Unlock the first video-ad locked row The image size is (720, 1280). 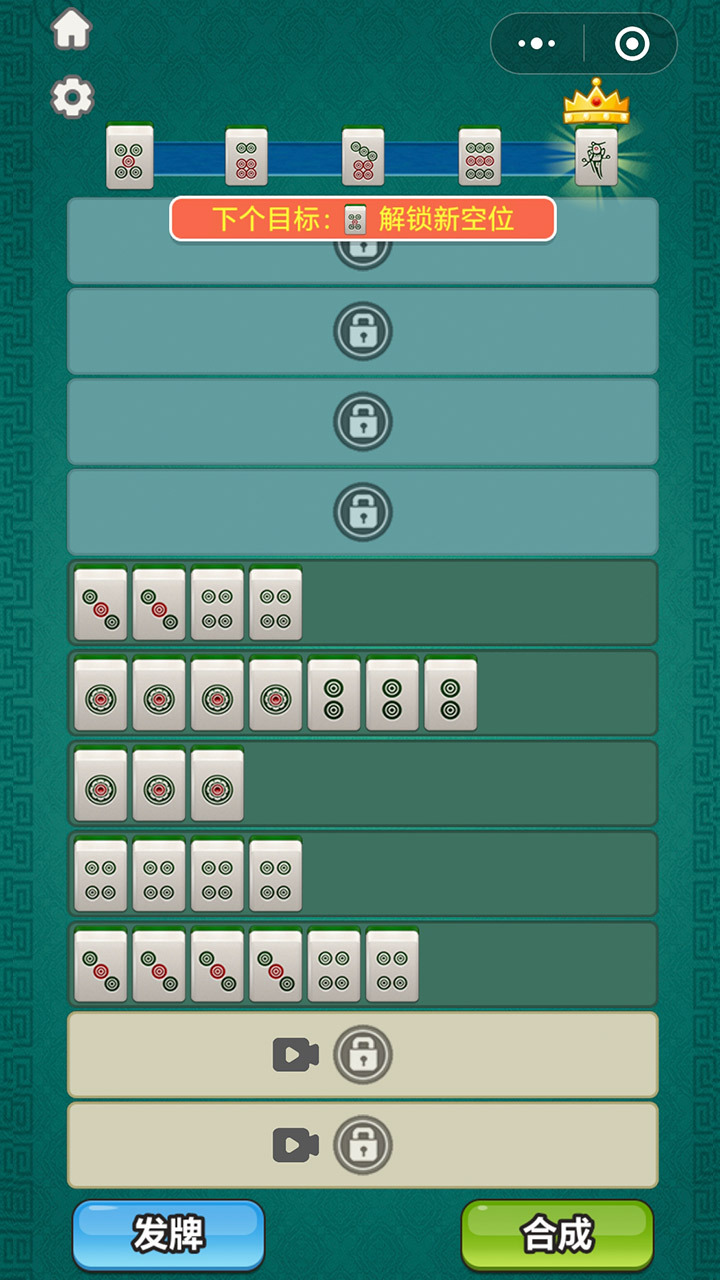362,1054
